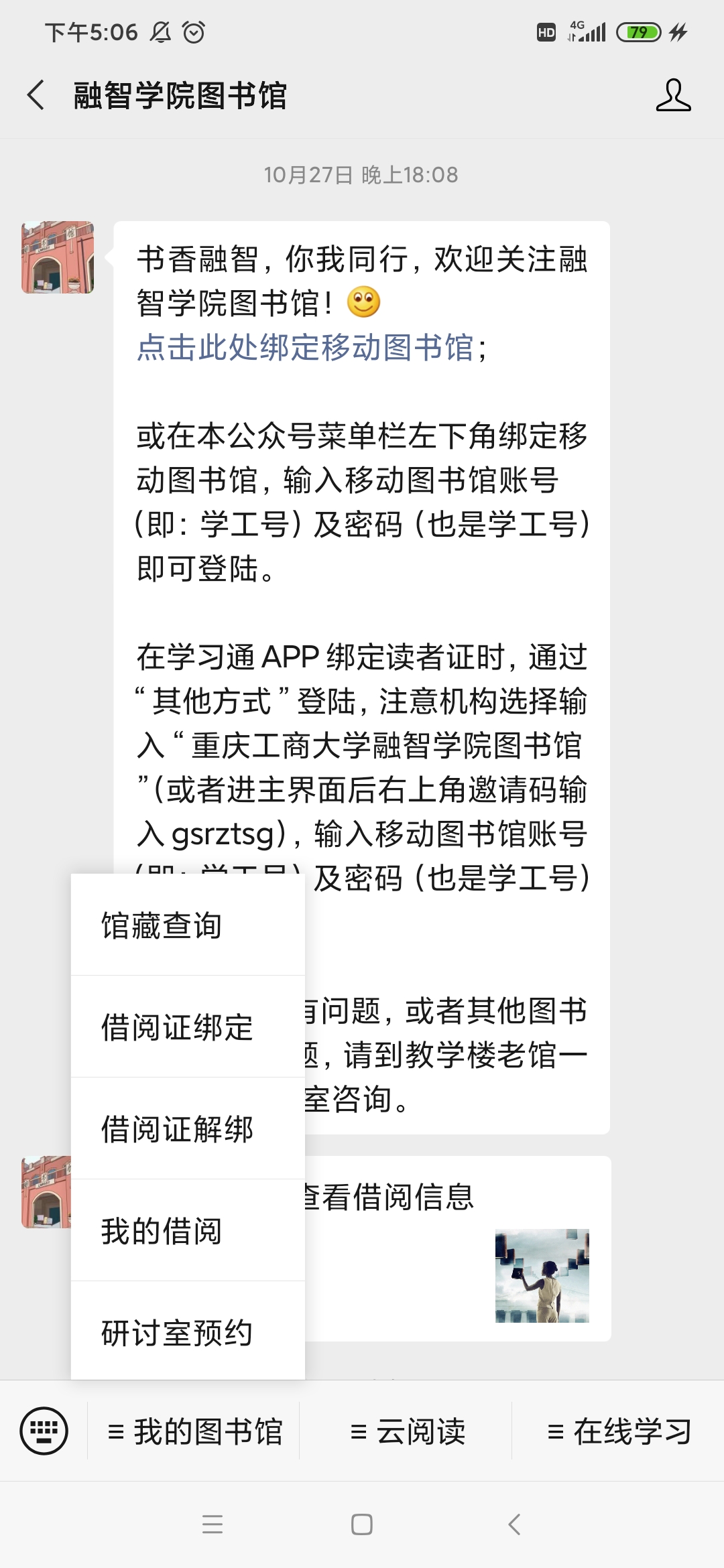Choose 借阅证绑定 menu option
The image size is (724, 1568).
188,1027
